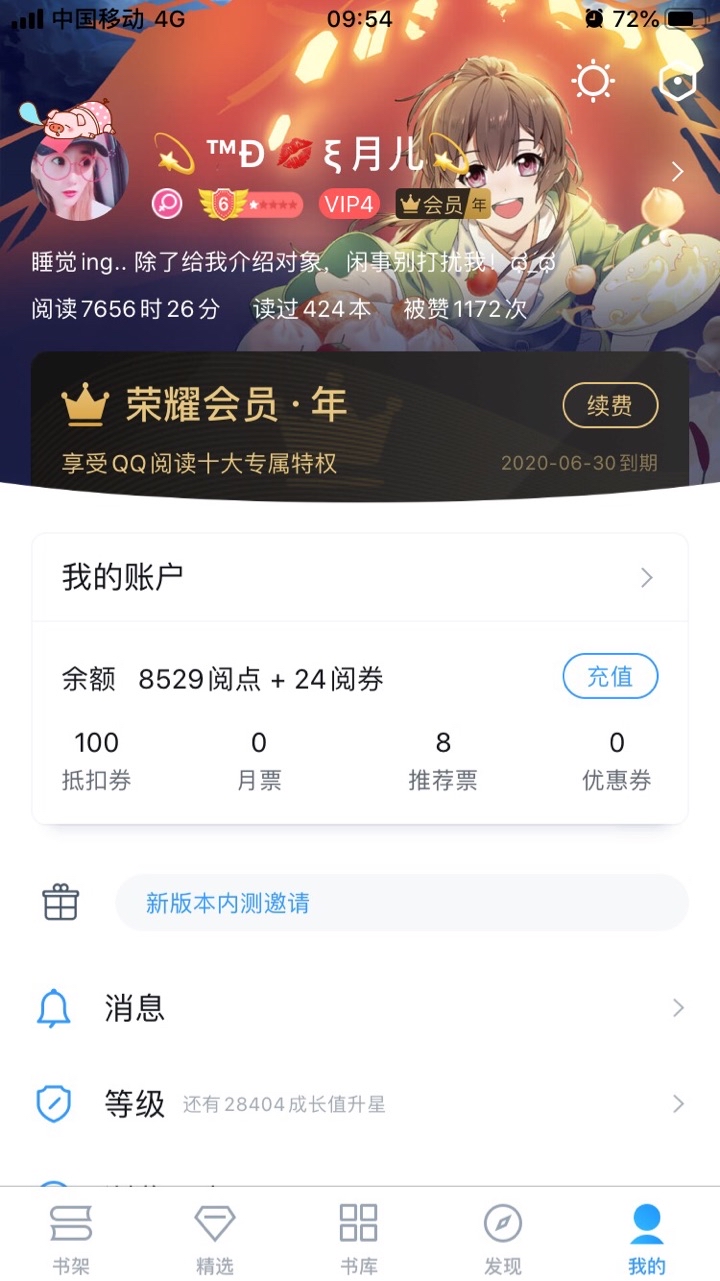Open 新版本内测邀请 beta invitation
This screenshot has height=1281, width=720.
click(402, 903)
